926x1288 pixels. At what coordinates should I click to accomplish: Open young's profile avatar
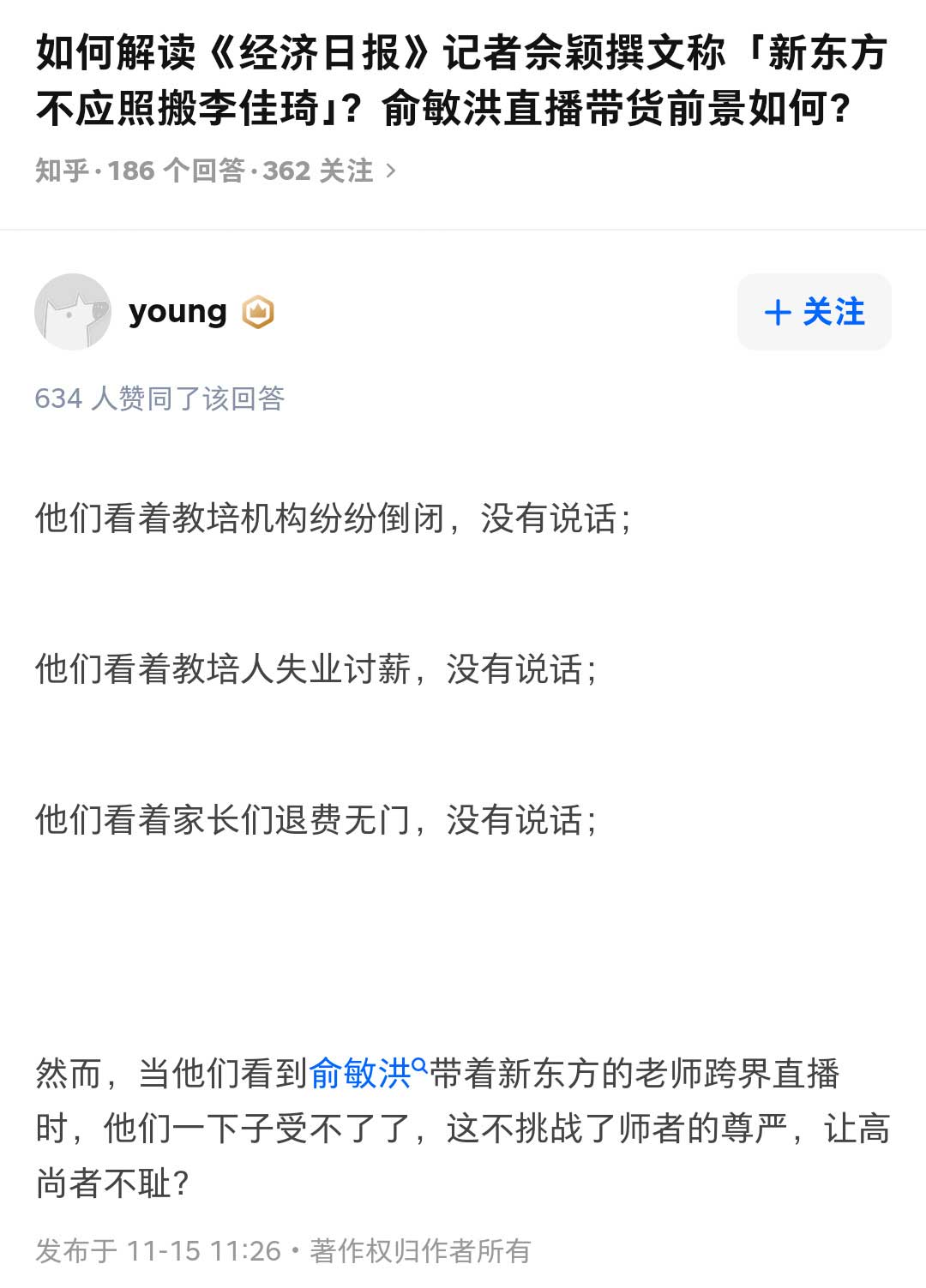73,312
